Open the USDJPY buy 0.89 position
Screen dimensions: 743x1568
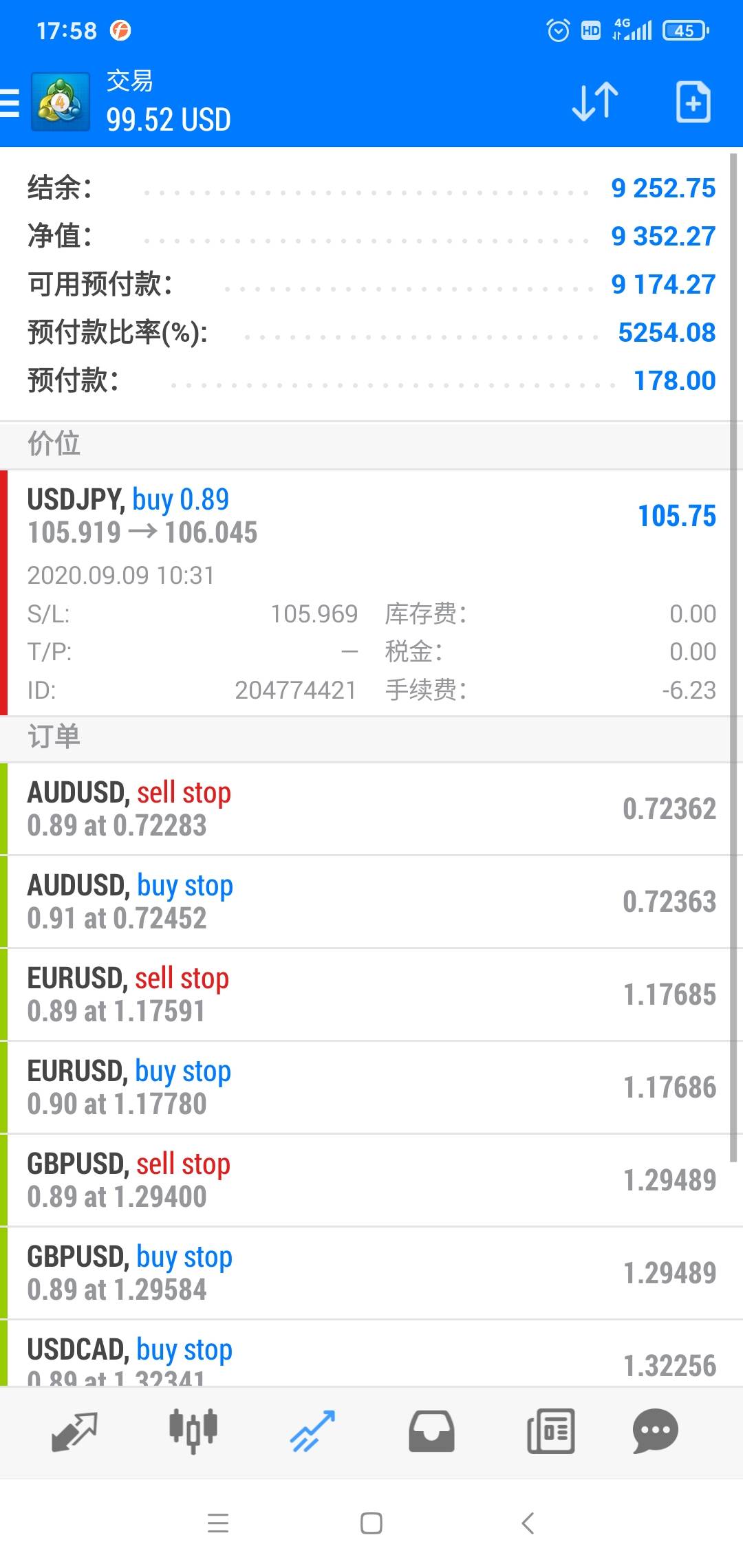click(x=371, y=593)
